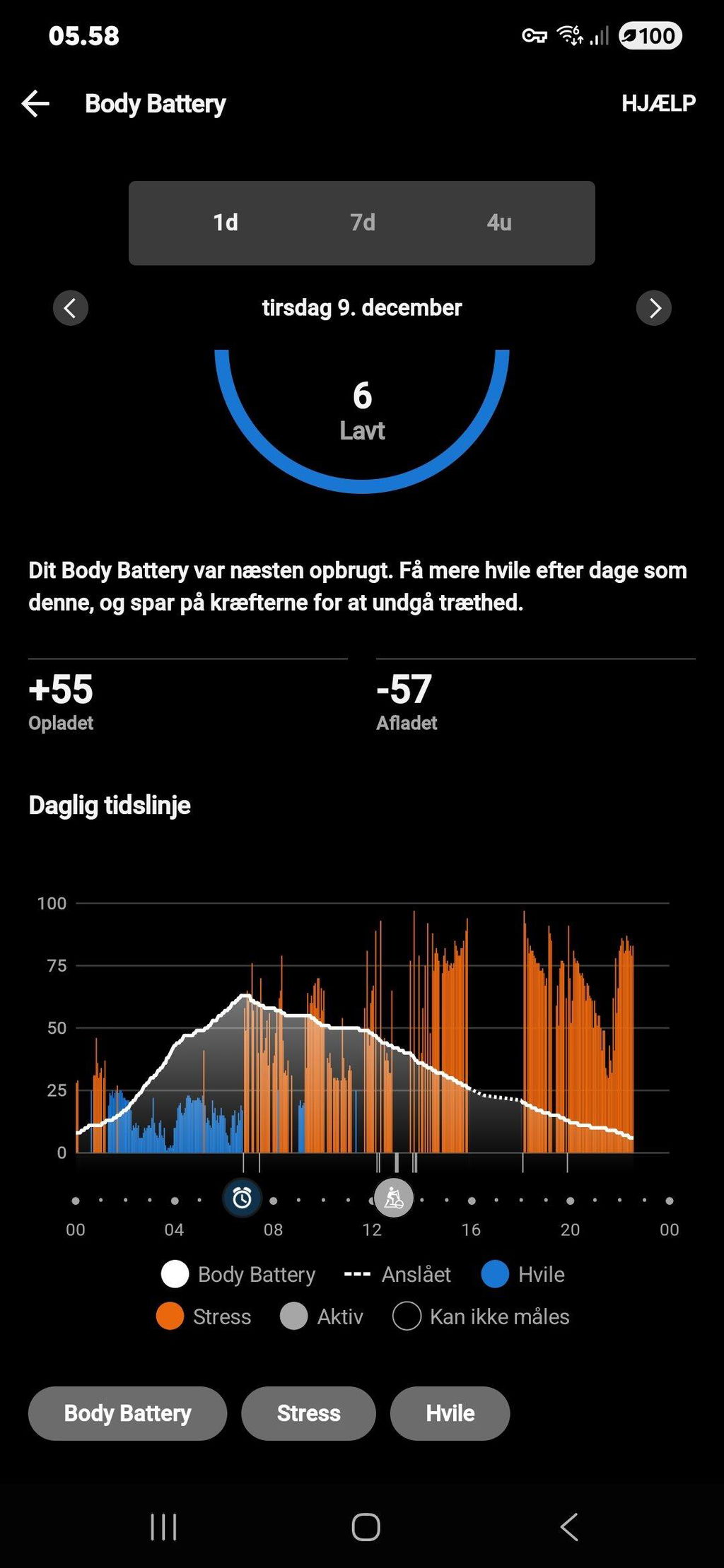This screenshot has height=1568, width=724.
Task: Select the 1d range tab
Action: 226,223
